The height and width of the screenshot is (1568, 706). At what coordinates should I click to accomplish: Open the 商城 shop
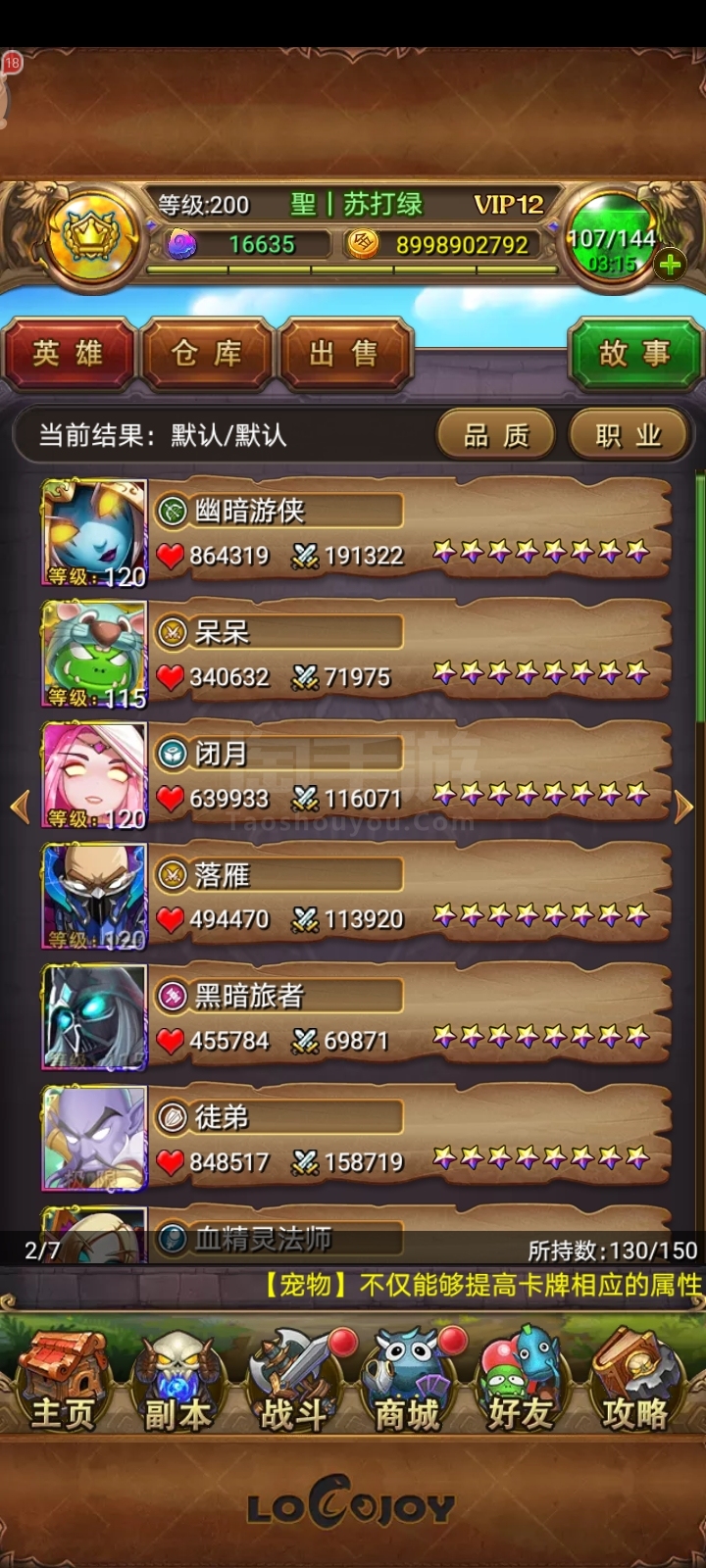[407, 1382]
